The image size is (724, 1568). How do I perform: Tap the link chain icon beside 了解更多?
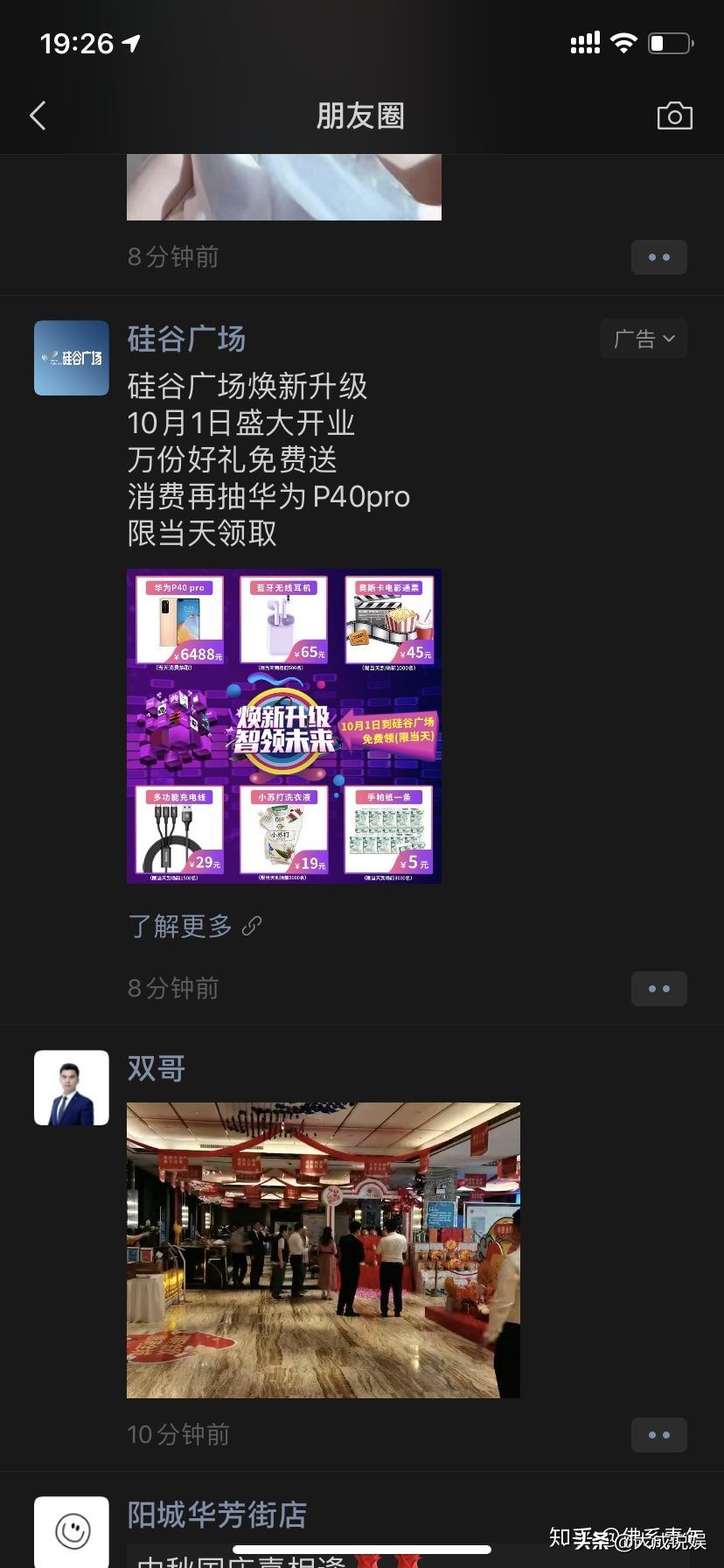(254, 926)
